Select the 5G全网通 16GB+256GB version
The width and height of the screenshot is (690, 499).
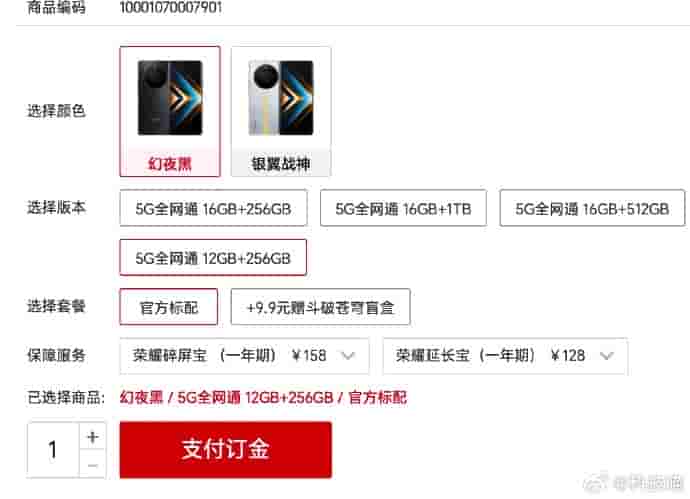coord(213,209)
